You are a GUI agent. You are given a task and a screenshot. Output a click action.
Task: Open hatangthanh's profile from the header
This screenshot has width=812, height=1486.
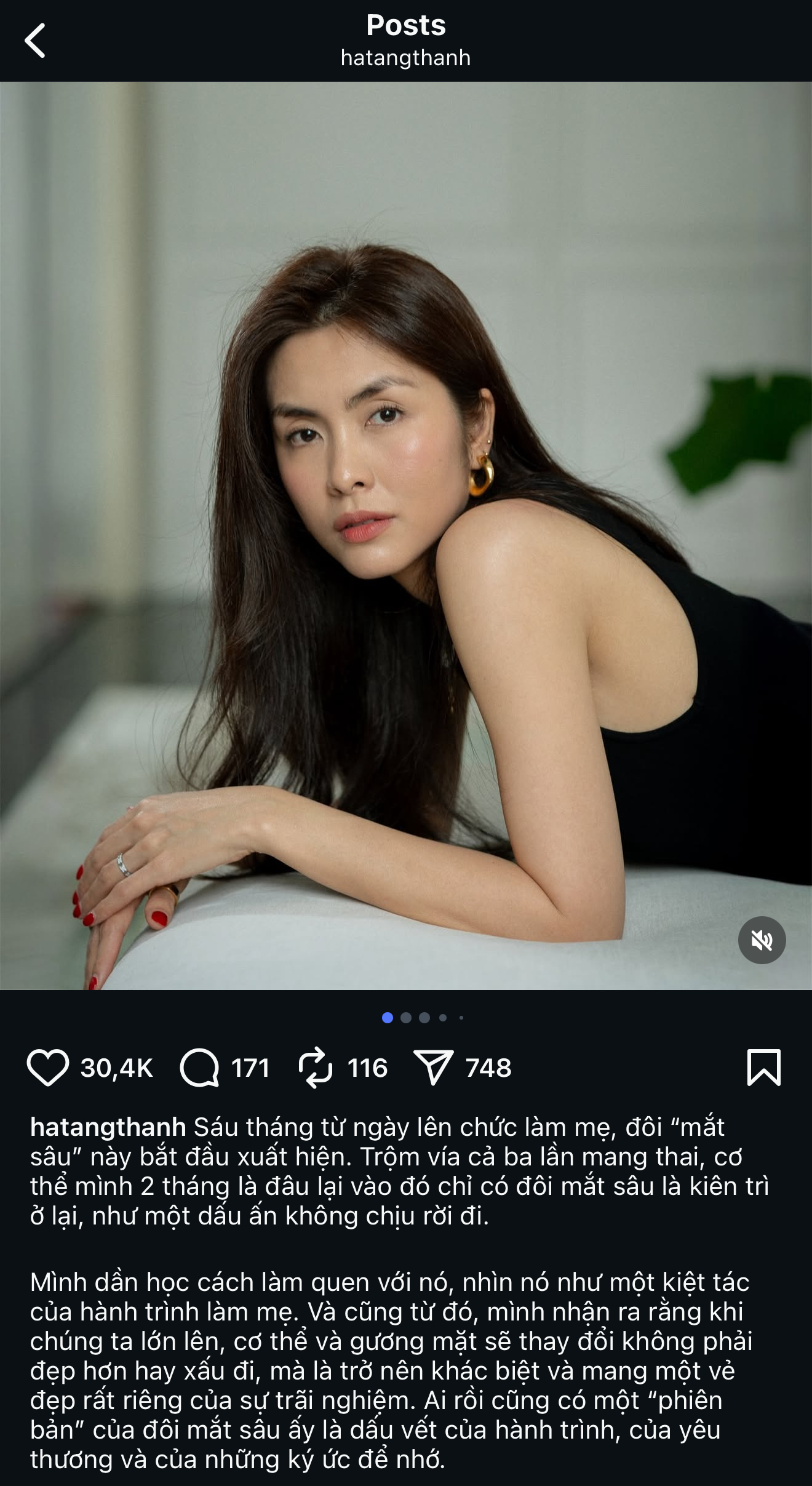[x=406, y=58]
